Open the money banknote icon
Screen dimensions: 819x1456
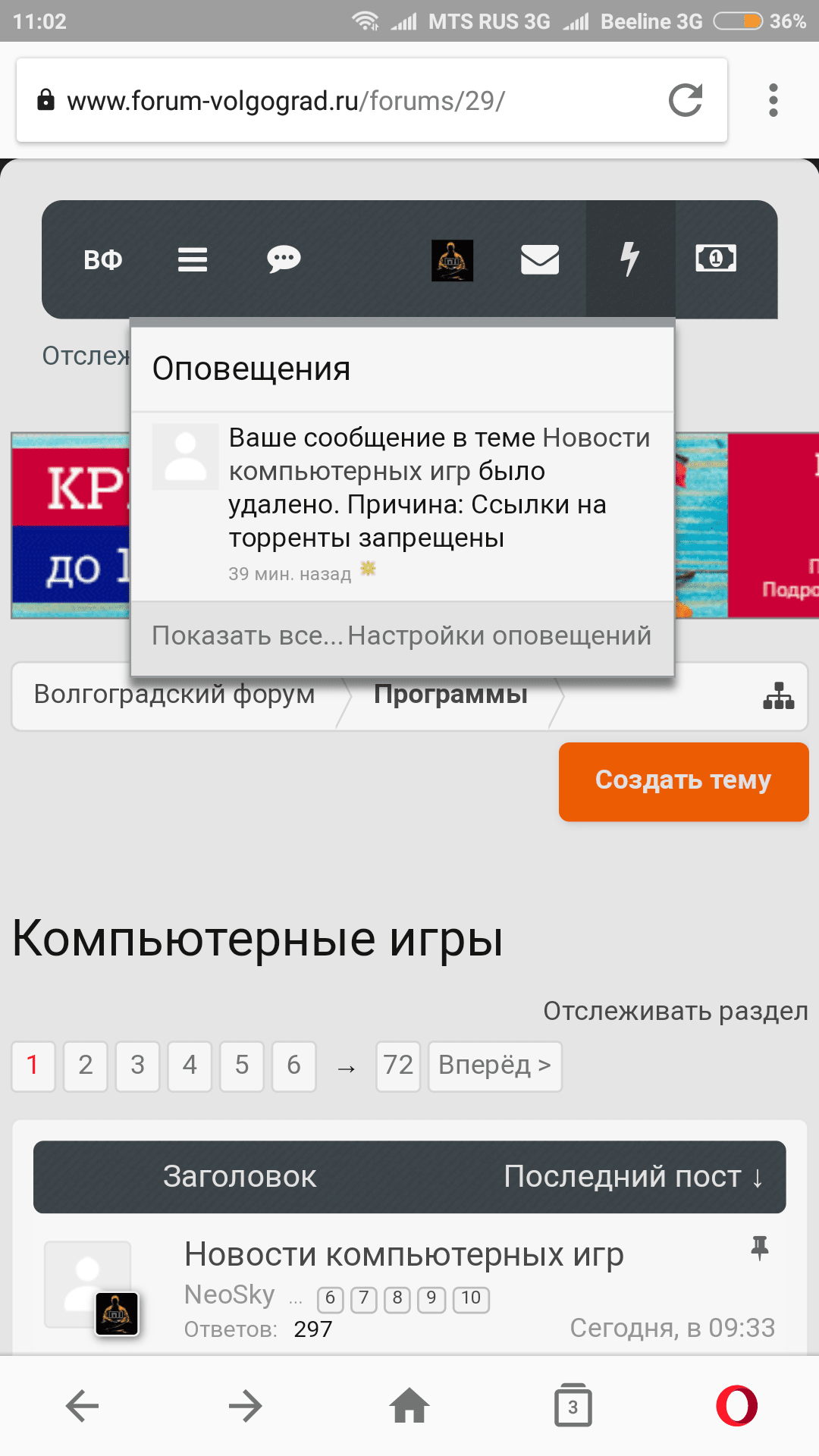click(716, 259)
